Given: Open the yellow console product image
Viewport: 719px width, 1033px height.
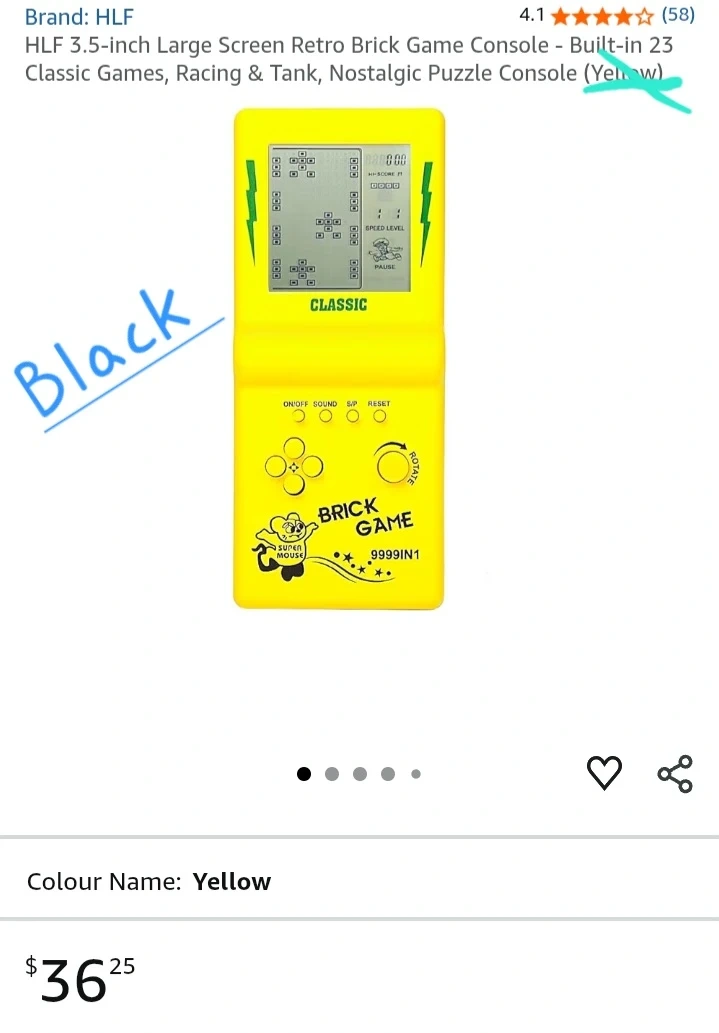Looking at the screenshot, I should coord(339,359).
